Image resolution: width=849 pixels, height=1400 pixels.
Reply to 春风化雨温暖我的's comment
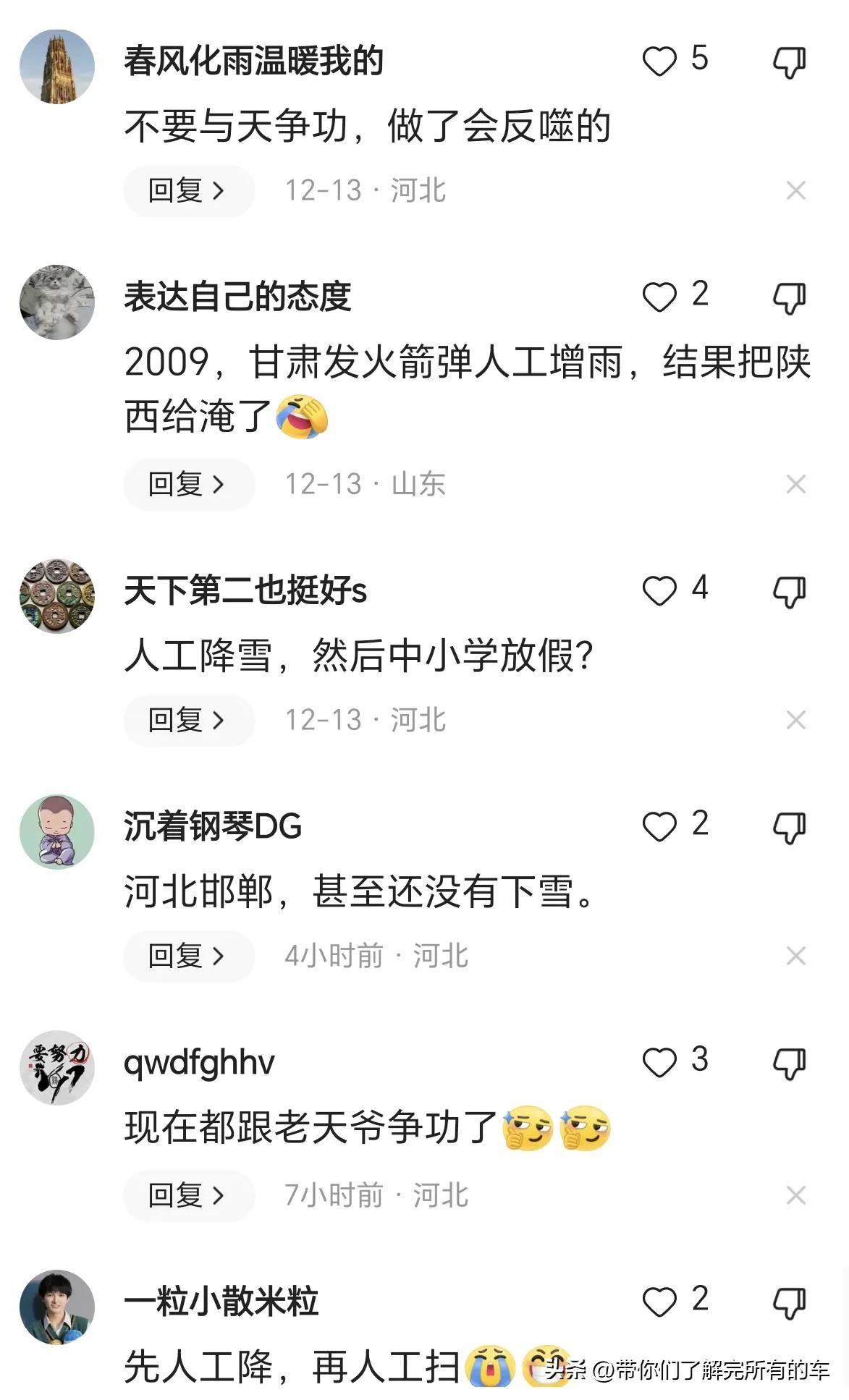click(188, 191)
